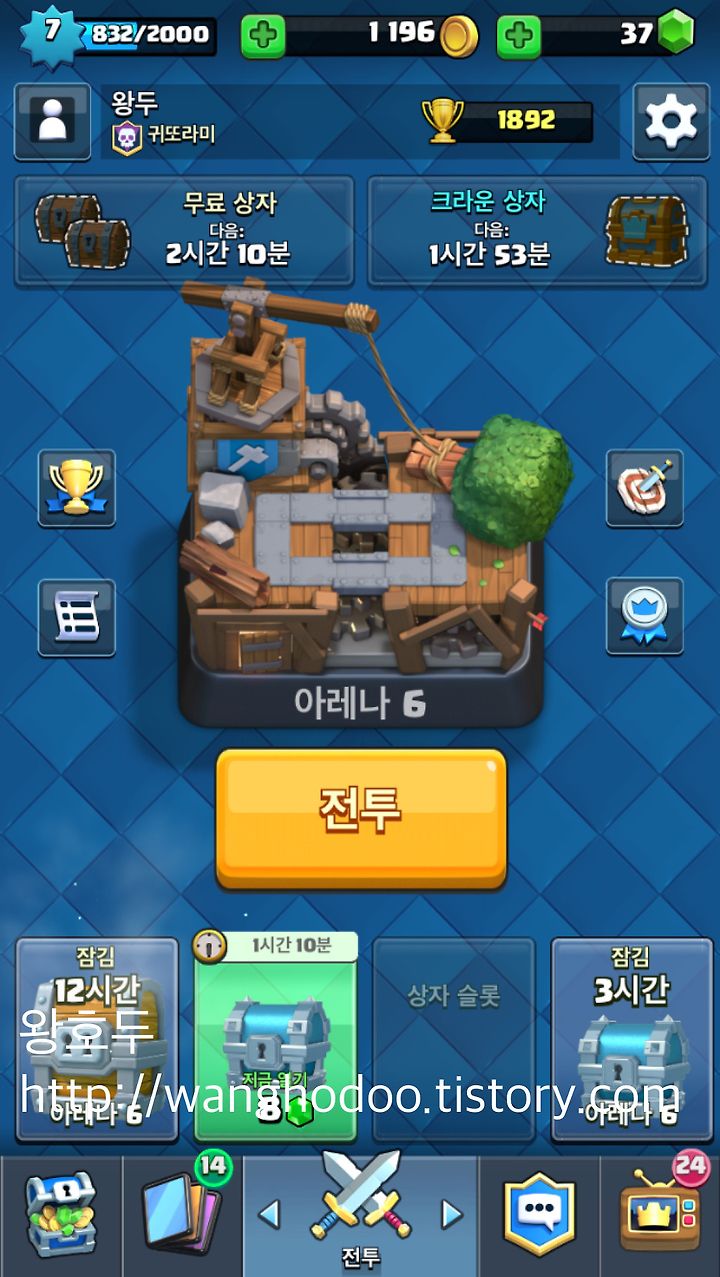The image size is (720, 1277).
Task: Select the locked 12시간 gold chest
Action: [97, 1039]
